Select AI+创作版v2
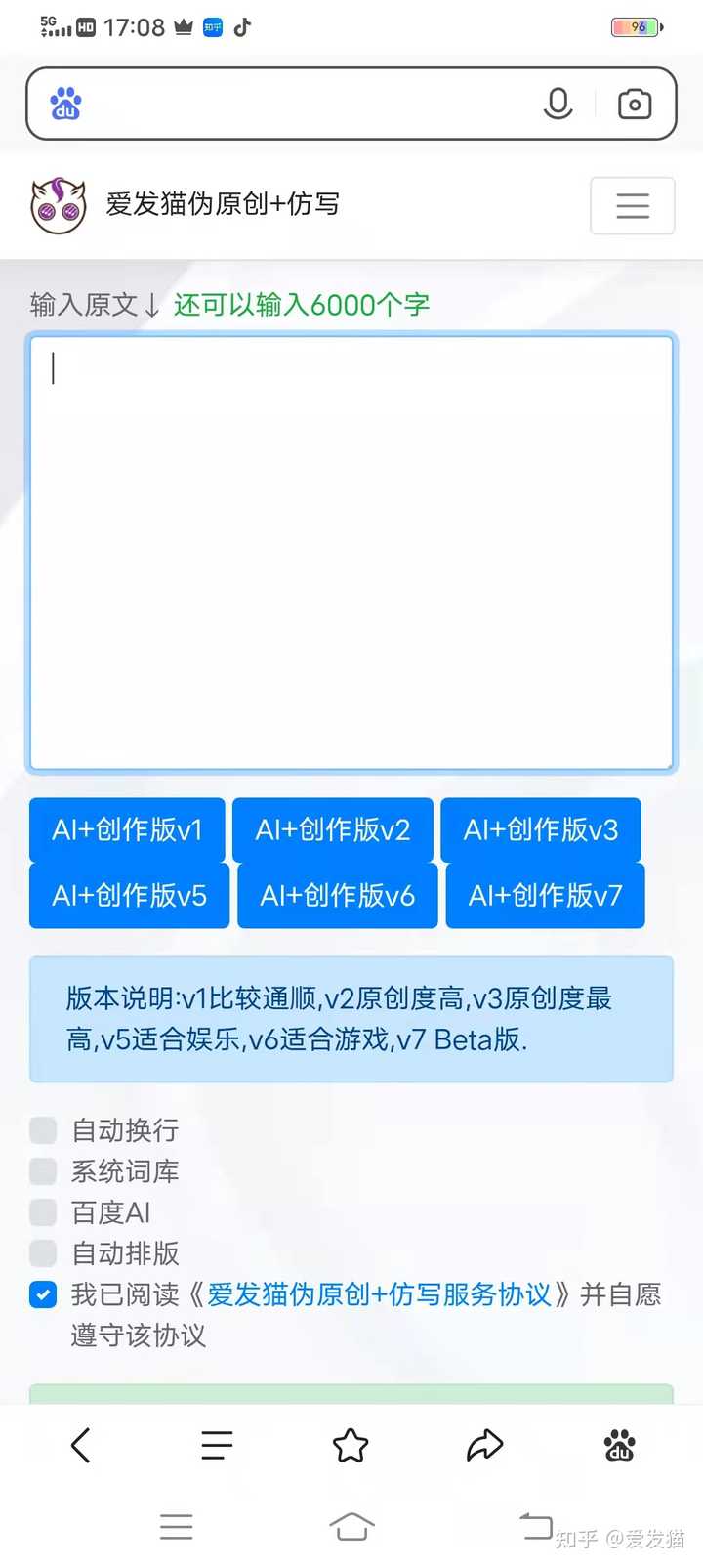This screenshot has width=703, height=1568. click(332, 829)
